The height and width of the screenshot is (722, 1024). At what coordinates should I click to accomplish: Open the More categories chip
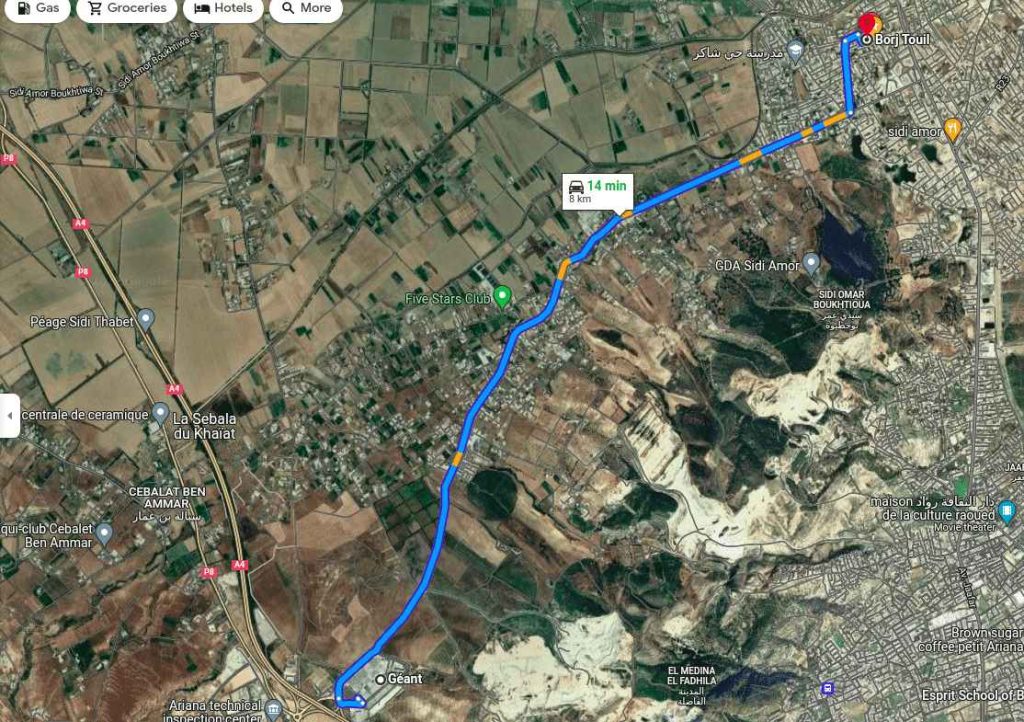pos(305,8)
